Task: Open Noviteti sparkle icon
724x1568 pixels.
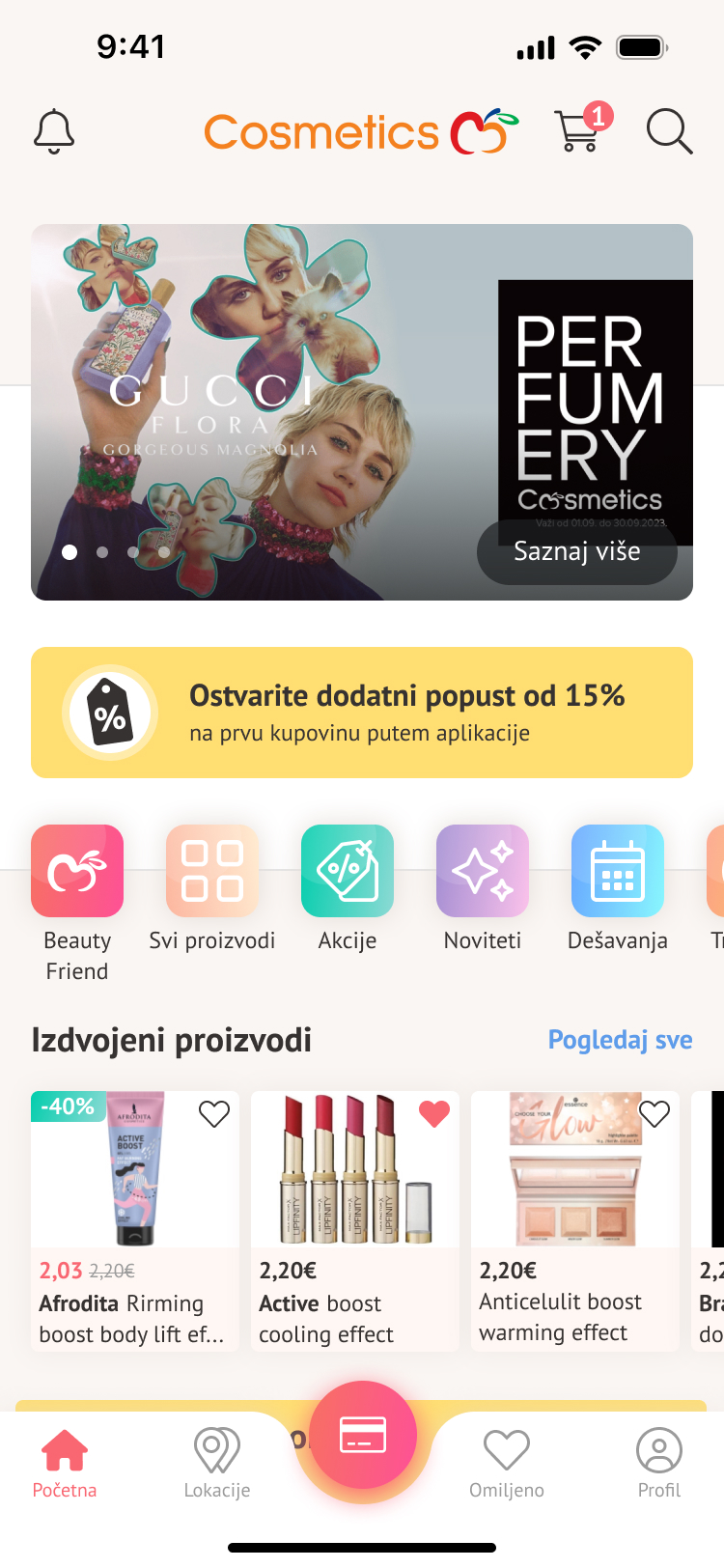Action: (x=483, y=871)
